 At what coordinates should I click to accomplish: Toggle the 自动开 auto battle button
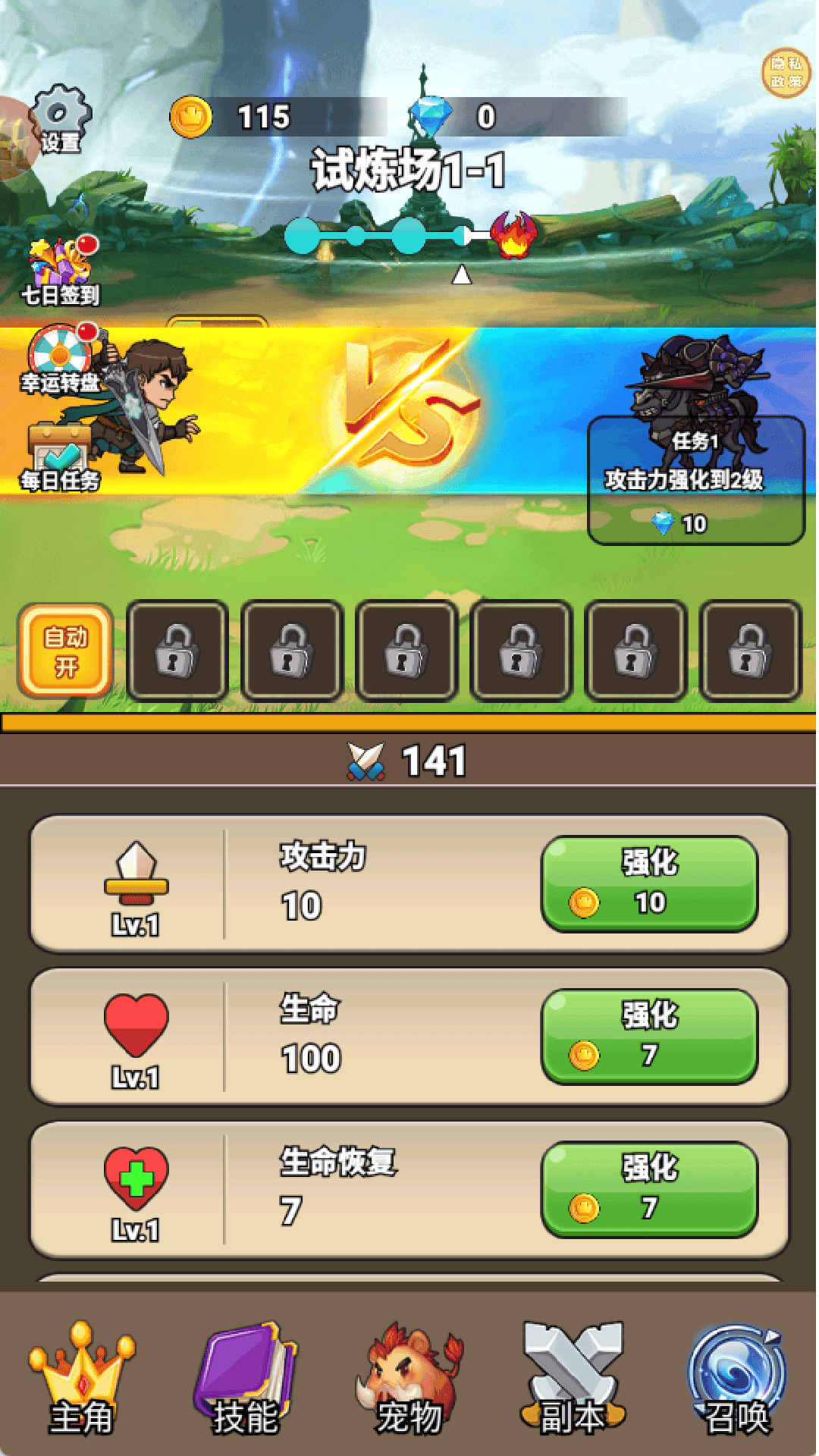coord(66,651)
